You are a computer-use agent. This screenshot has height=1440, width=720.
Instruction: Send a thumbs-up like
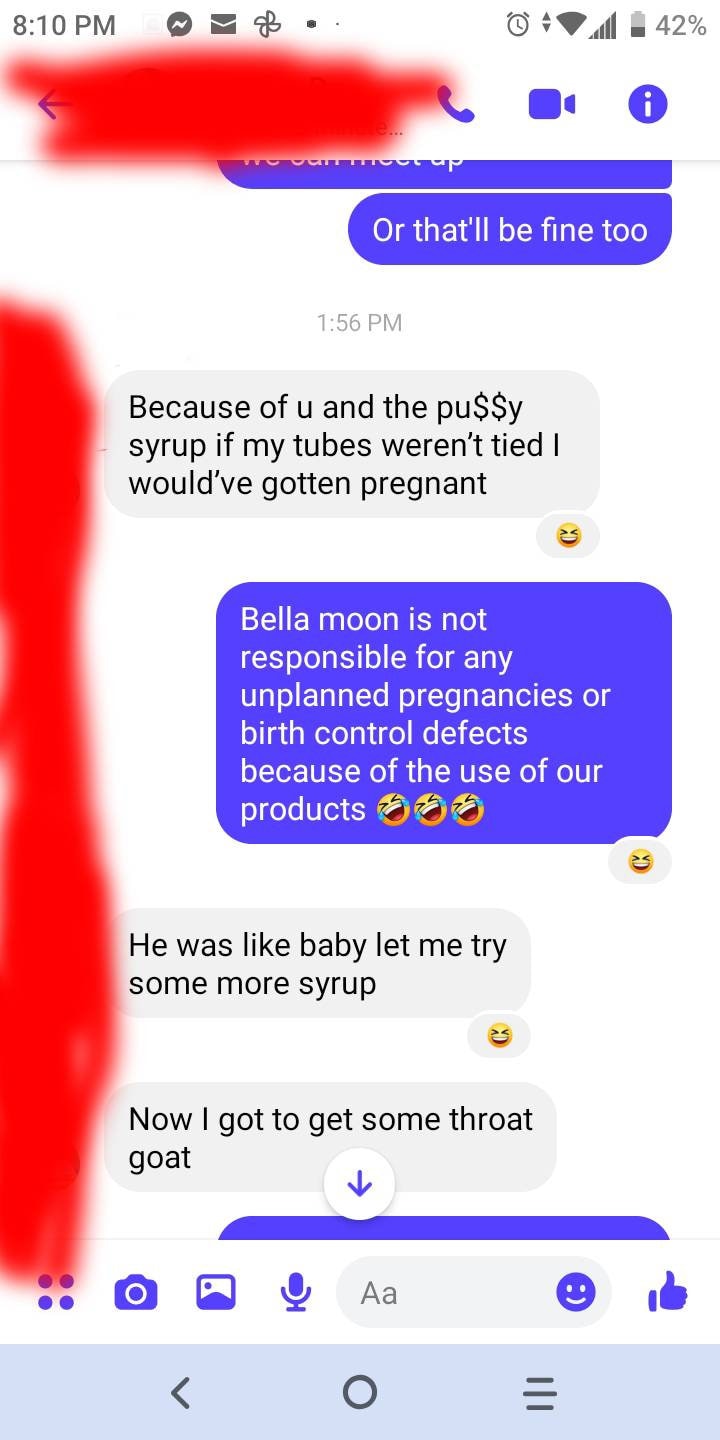668,1292
